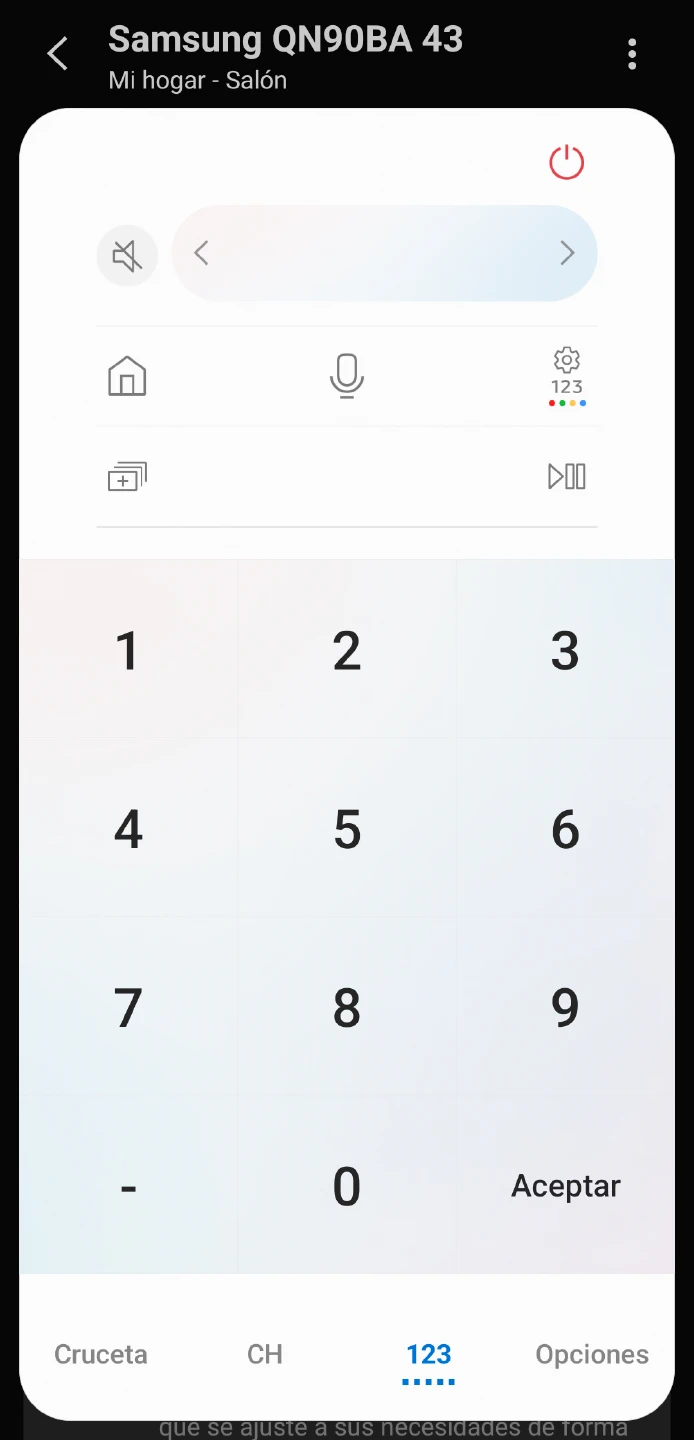The width and height of the screenshot is (694, 1440).
Task: Tap the right arrow in the volume bar
Action: click(x=567, y=254)
